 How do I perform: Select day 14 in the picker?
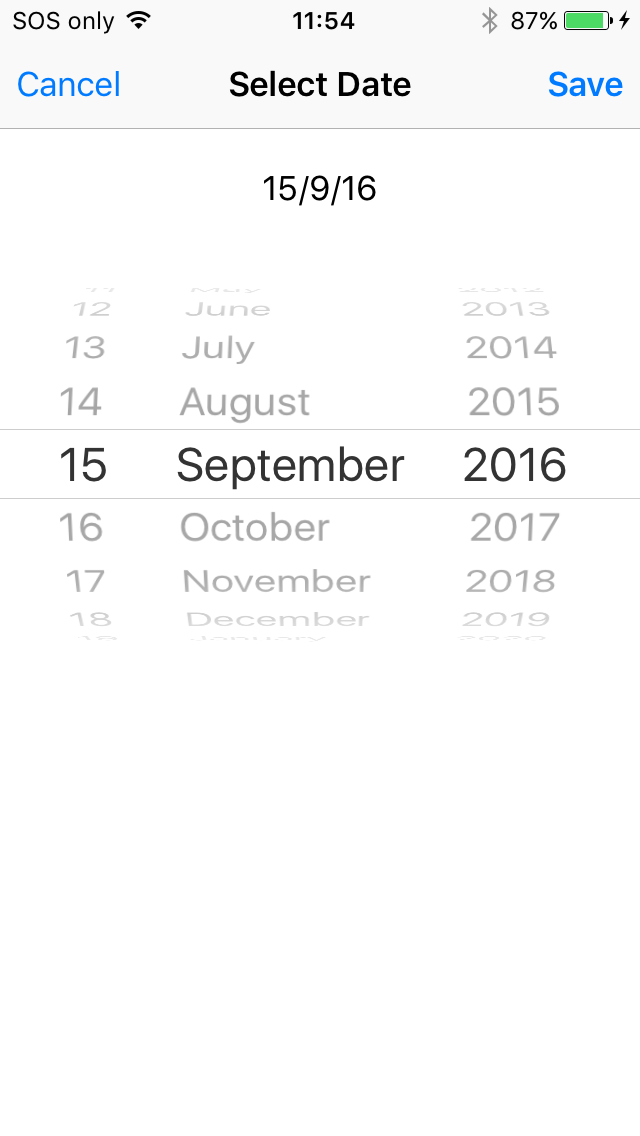pyautogui.click(x=81, y=402)
